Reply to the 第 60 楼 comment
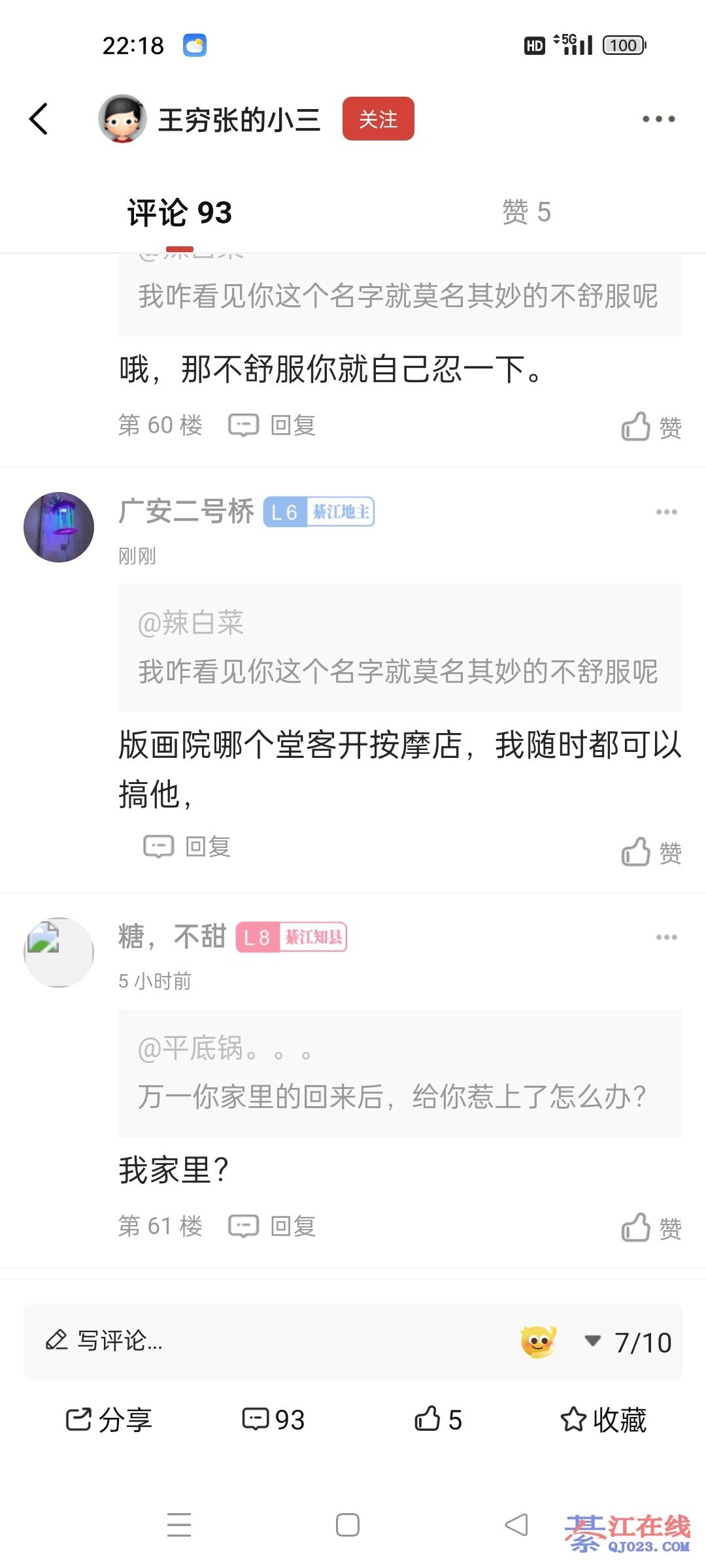Image resolution: width=706 pixels, height=1568 pixels. point(273,425)
